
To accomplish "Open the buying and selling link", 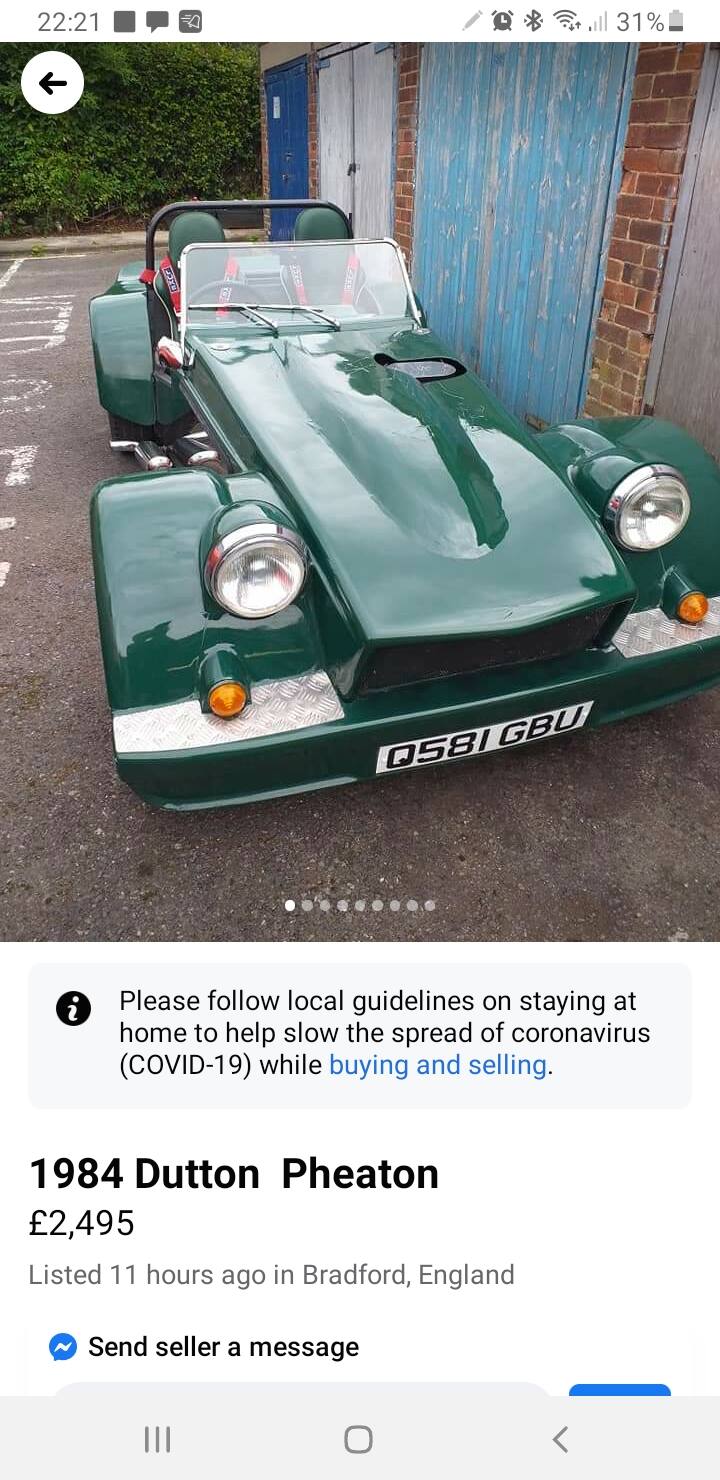I will click(438, 1065).
